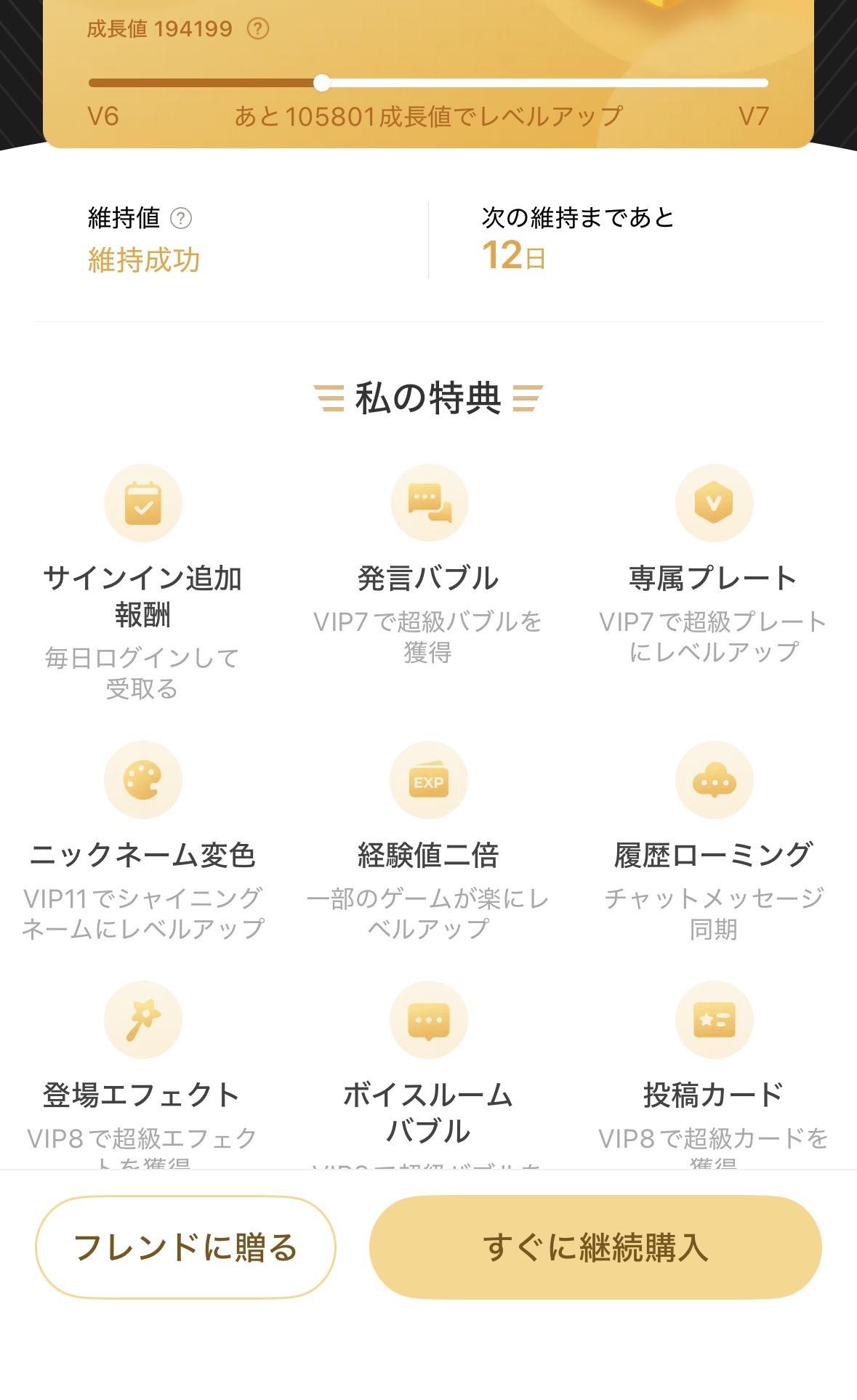857x1400 pixels.
Task: View the 発言バブル privilege
Action: pyautogui.click(x=429, y=504)
